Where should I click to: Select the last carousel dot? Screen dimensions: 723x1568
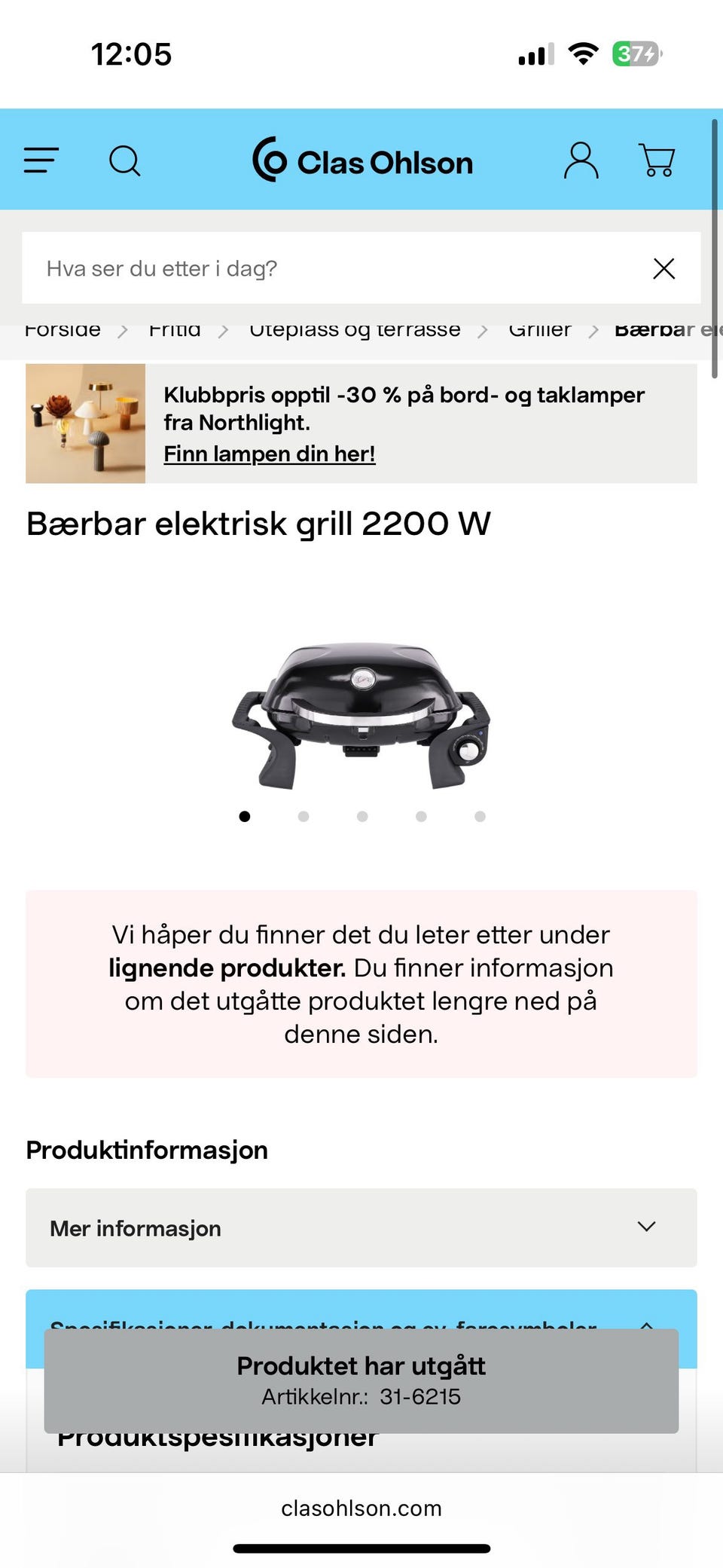[x=480, y=816]
